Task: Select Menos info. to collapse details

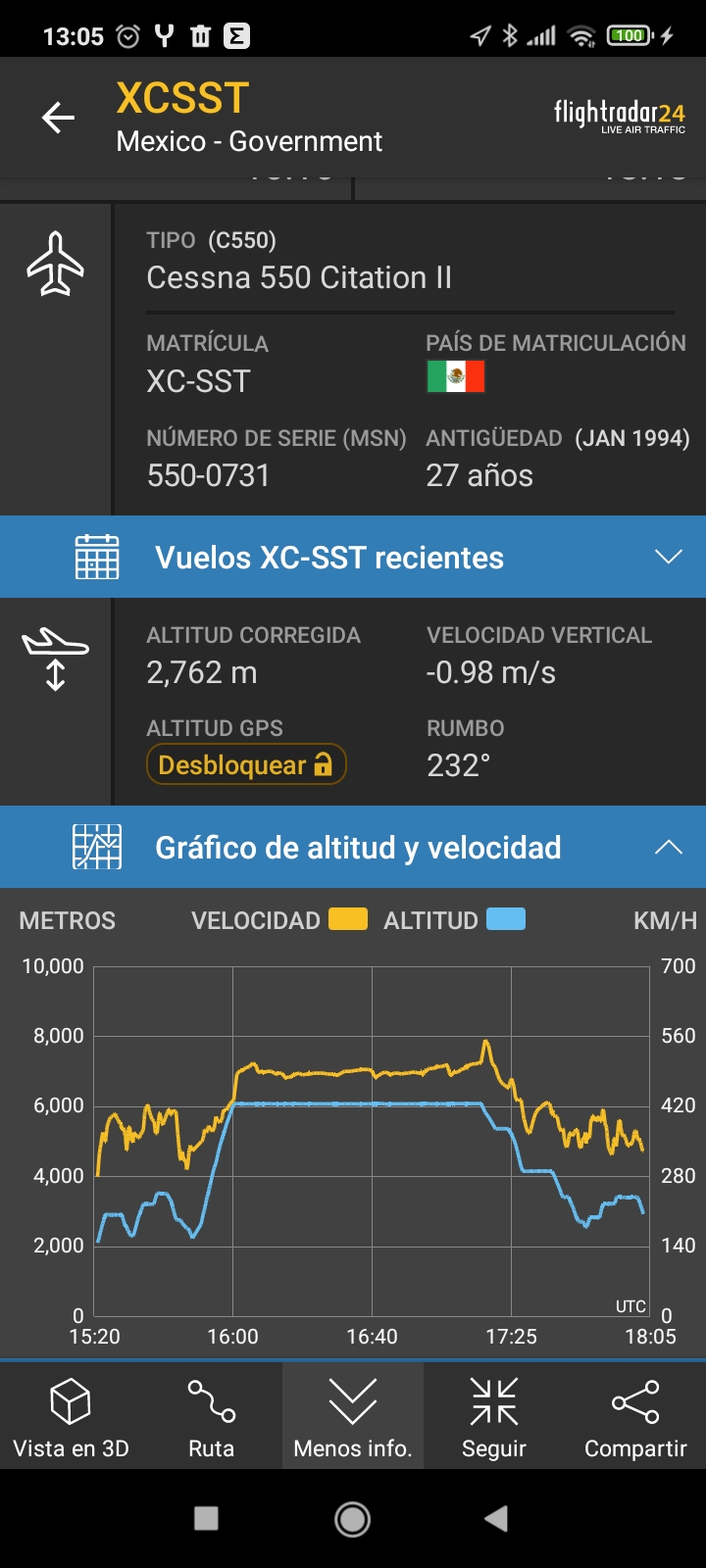Action: pos(353,1415)
